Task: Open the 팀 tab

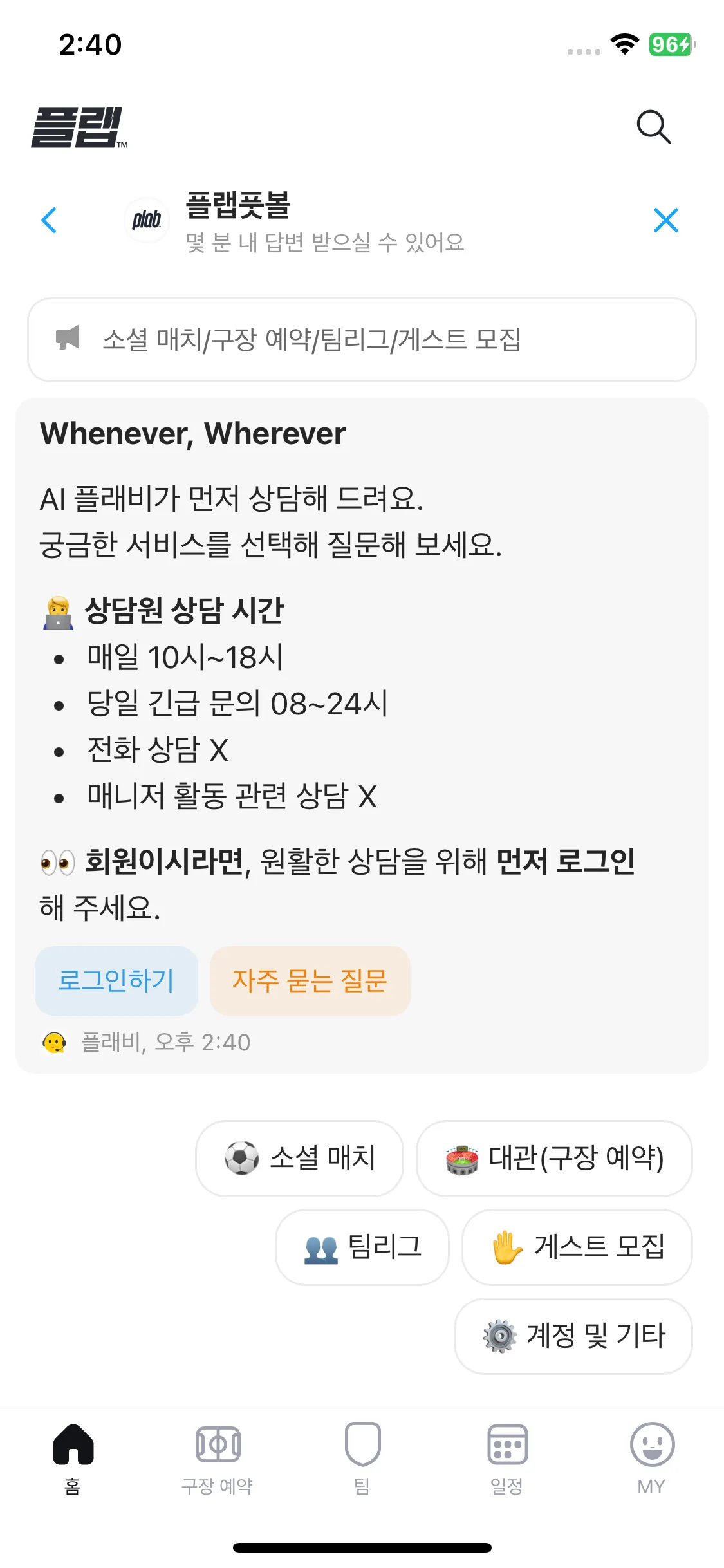Action: 362,1457
